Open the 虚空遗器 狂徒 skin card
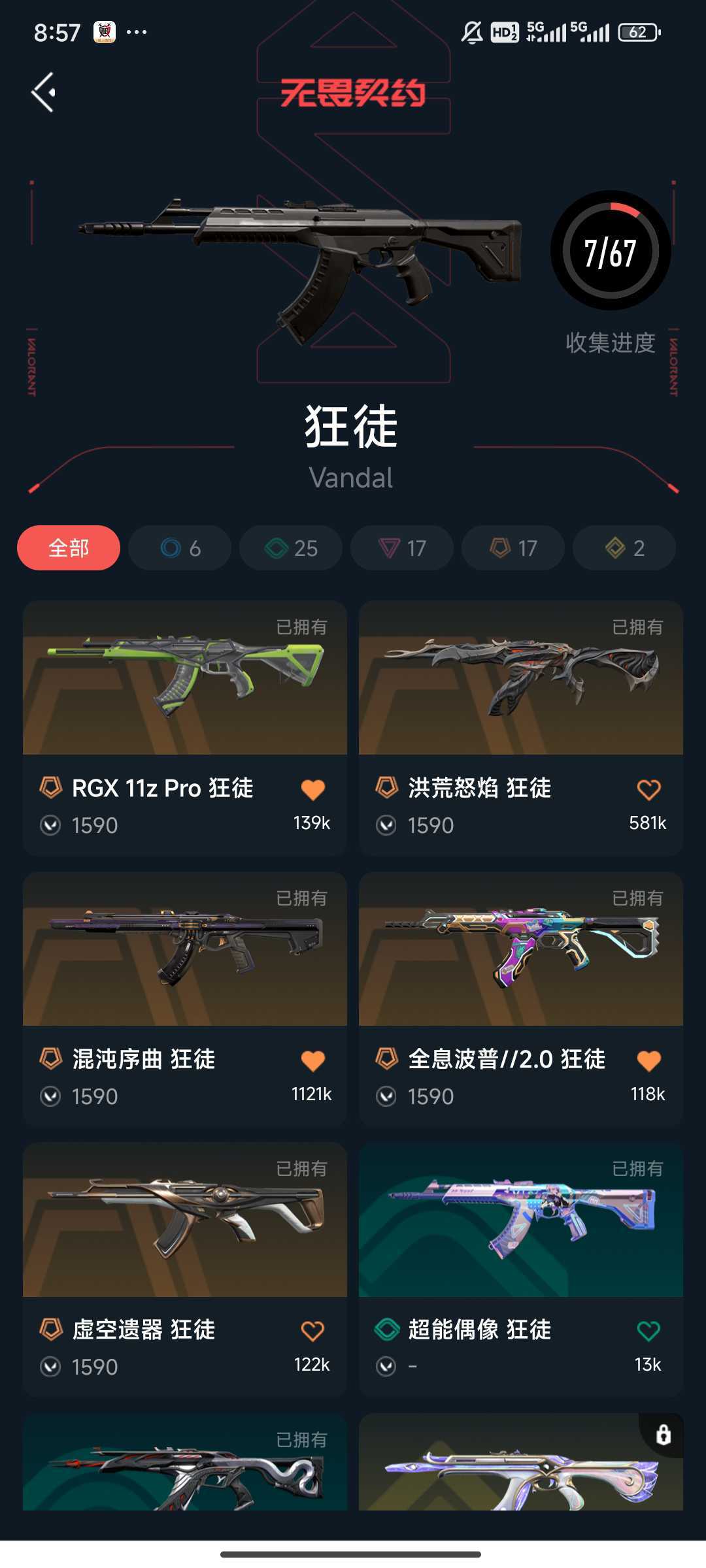 pos(185,1269)
